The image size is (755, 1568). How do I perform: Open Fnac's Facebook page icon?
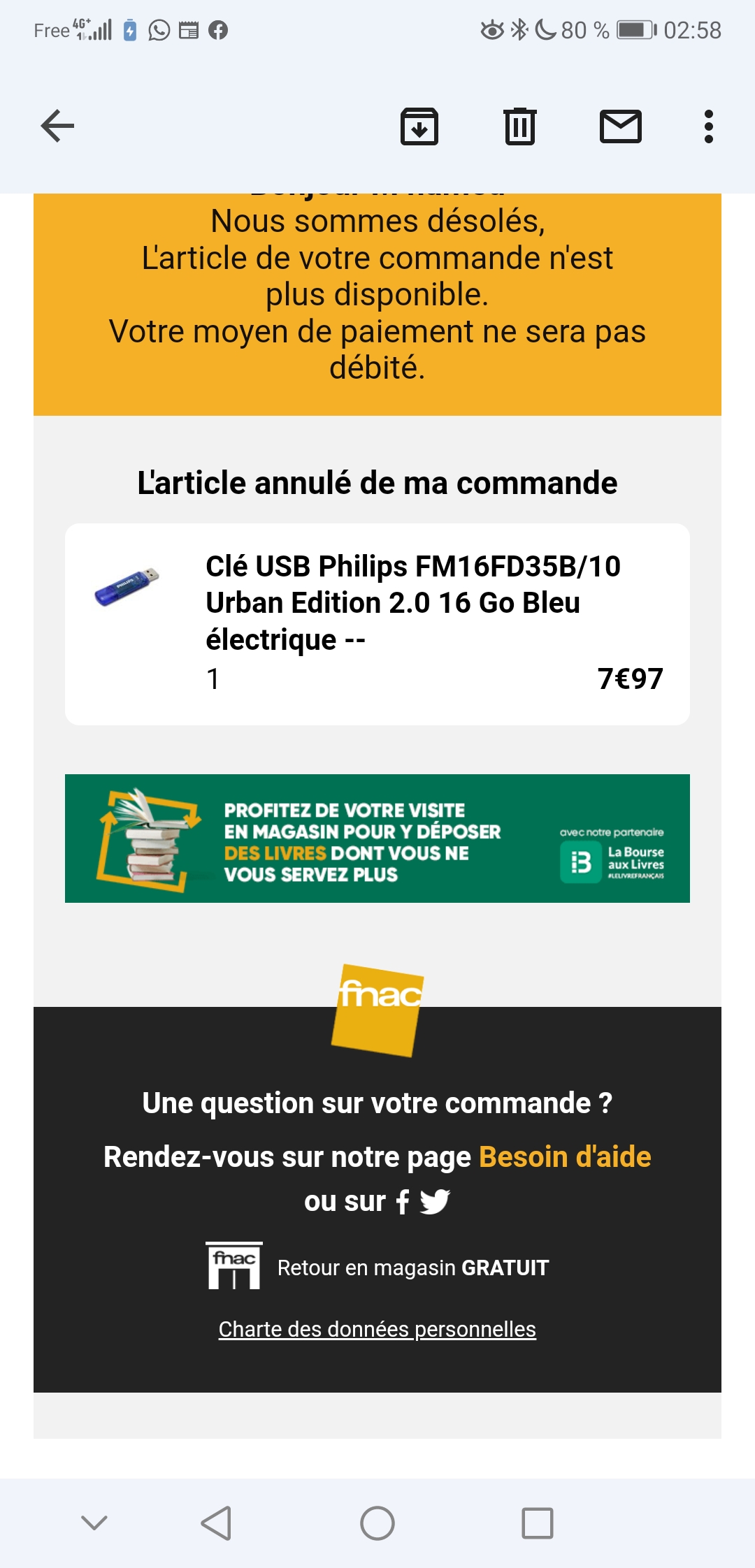point(403,1202)
